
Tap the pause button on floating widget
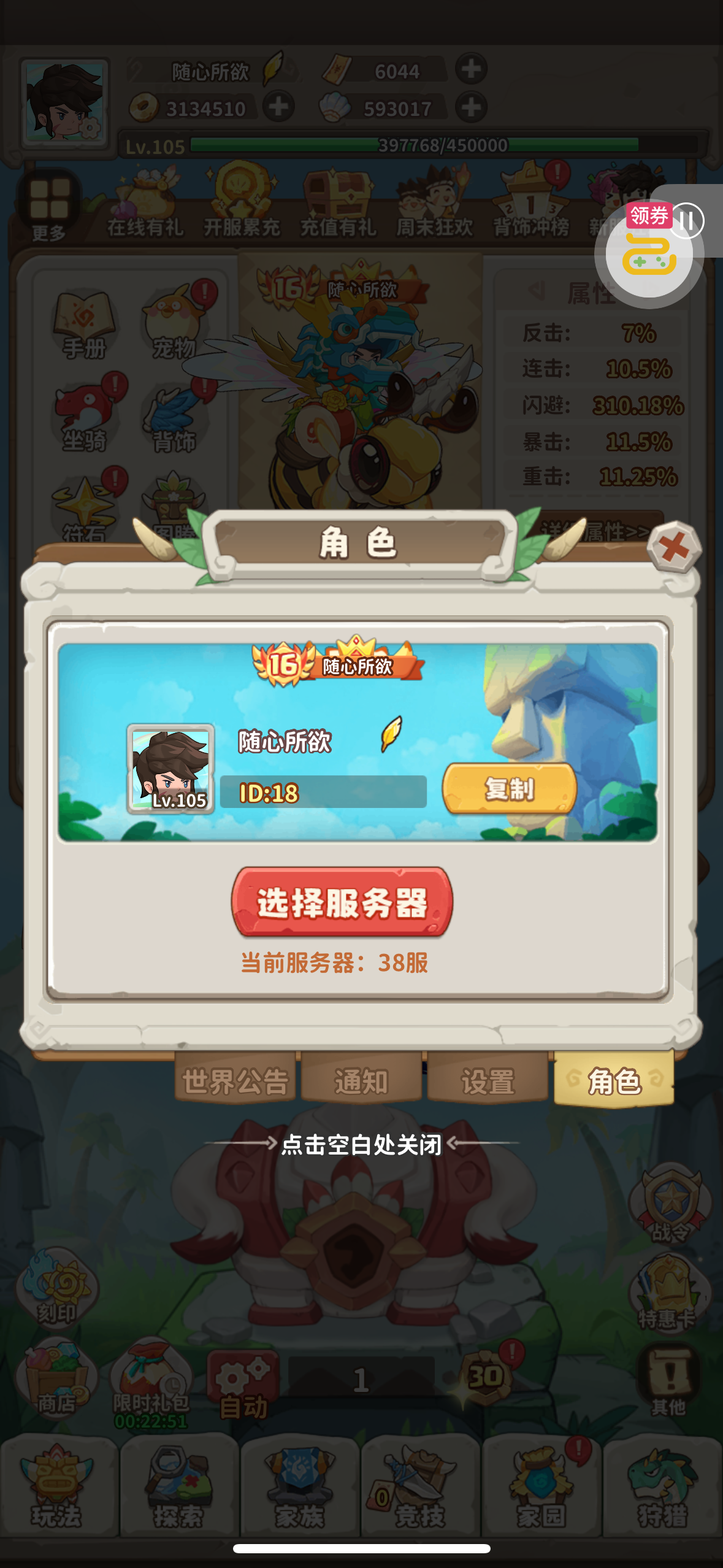[x=687, y=221]
